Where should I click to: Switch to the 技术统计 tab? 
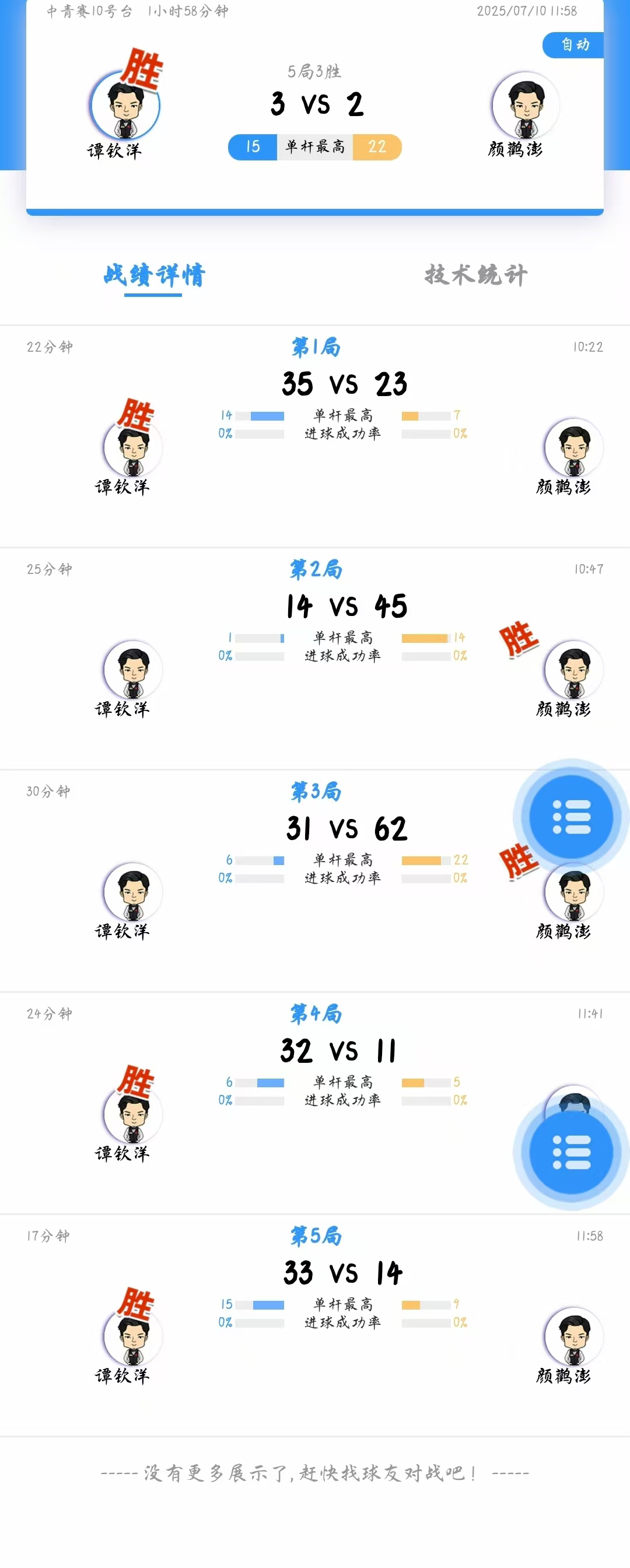[475, 275]
